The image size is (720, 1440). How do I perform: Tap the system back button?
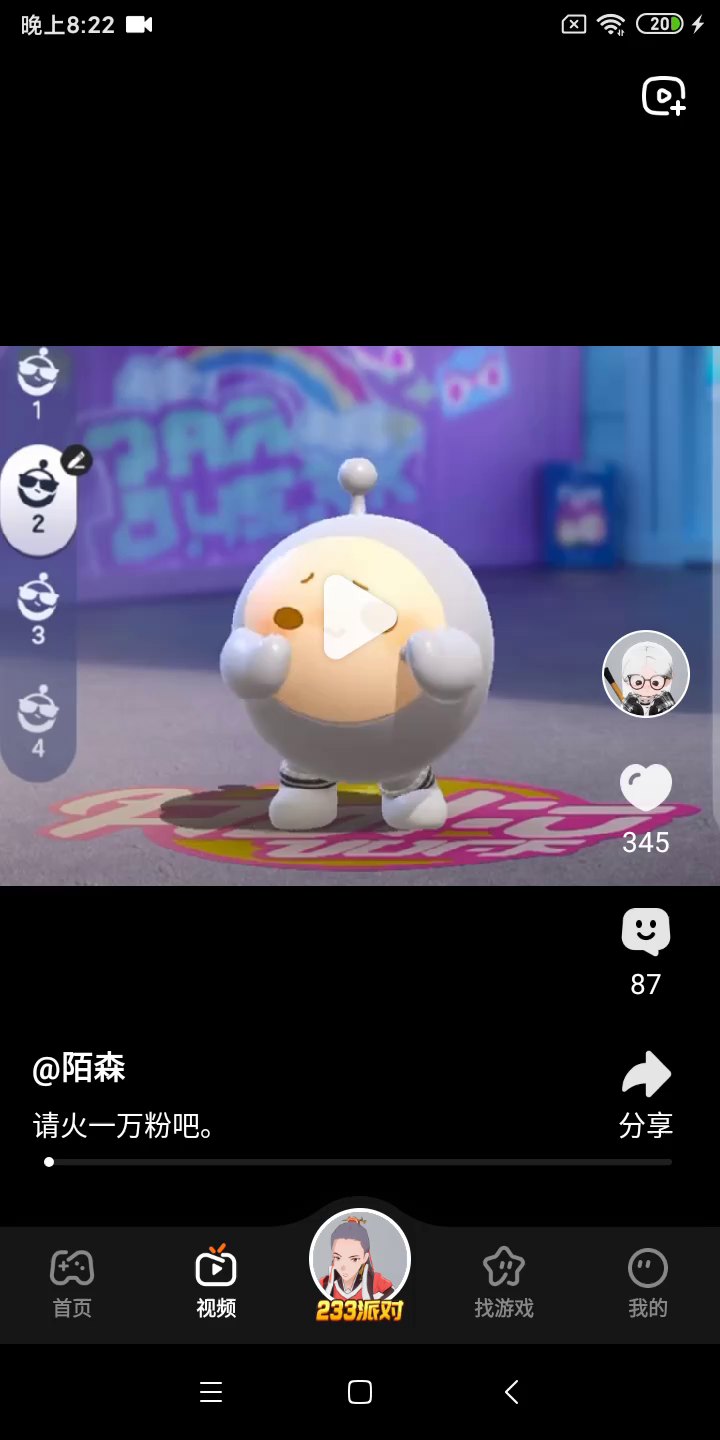(x=511, y=1392)
